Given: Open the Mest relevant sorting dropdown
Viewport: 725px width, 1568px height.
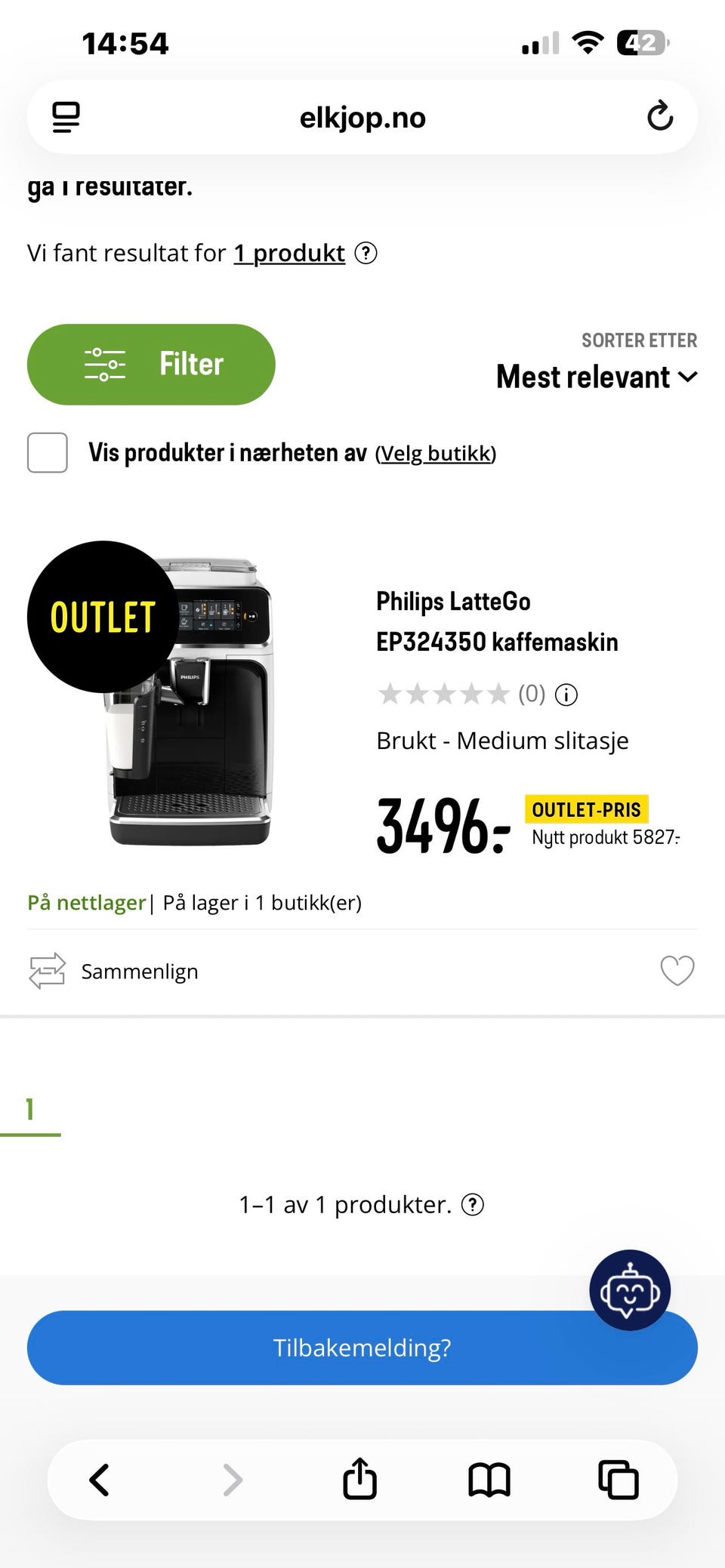Looking at the screenshot, I should pyautogui.click(x=596, y=377).
